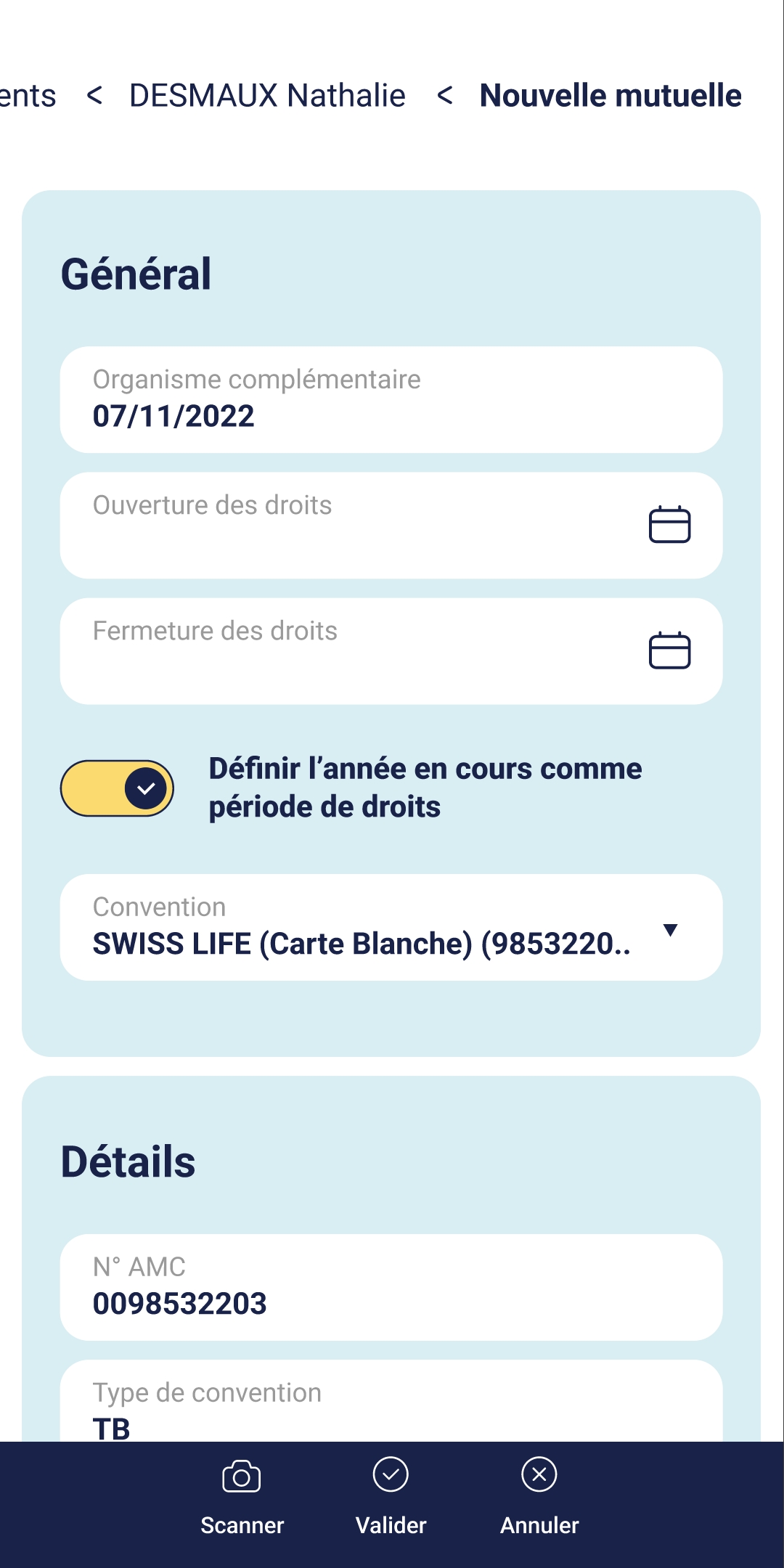Cancel with the Annuler button
This screenshot has width=784, height=1568.
pos(539,1496)
